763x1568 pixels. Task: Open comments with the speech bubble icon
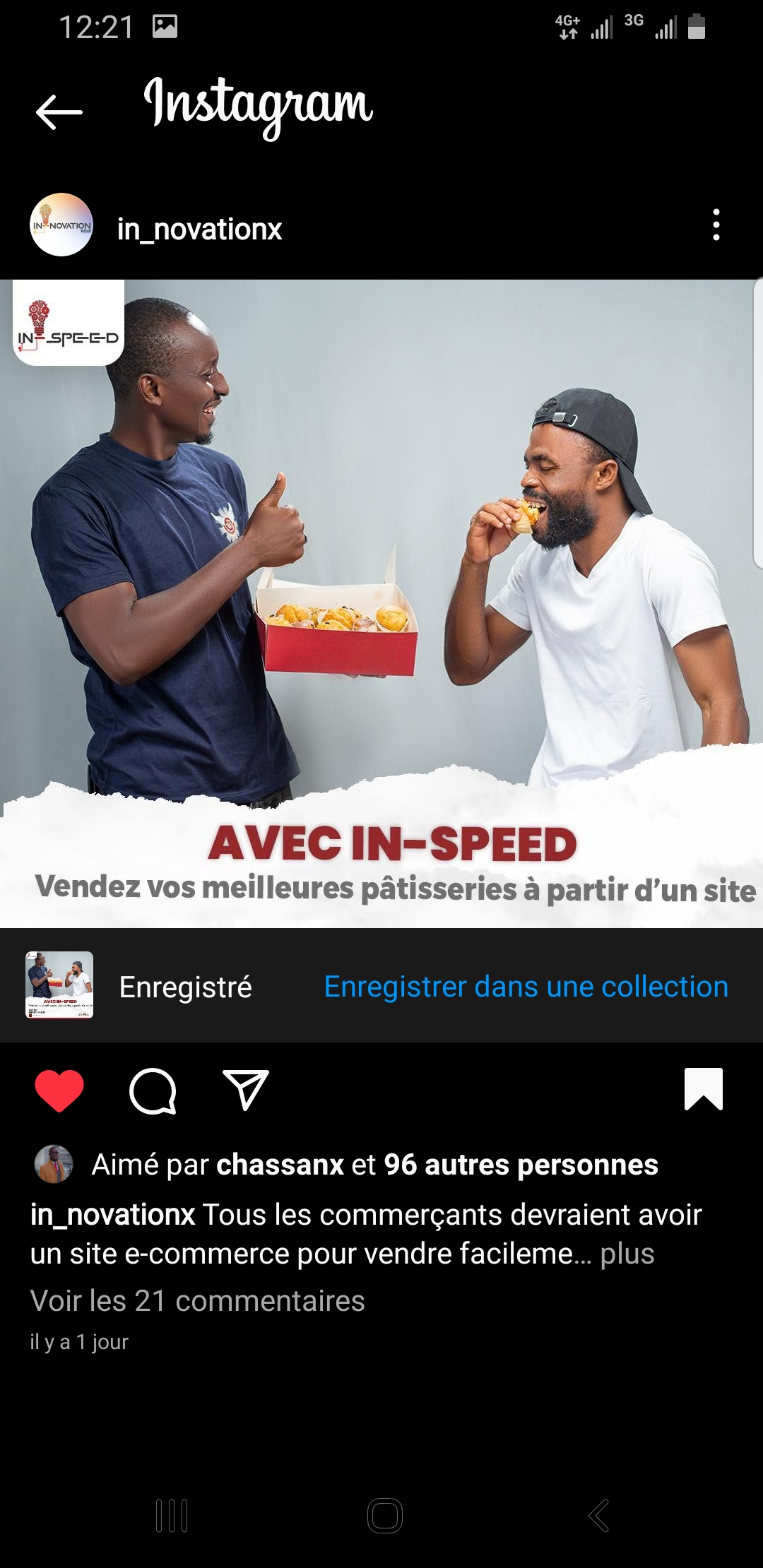tap(153, 1091)
